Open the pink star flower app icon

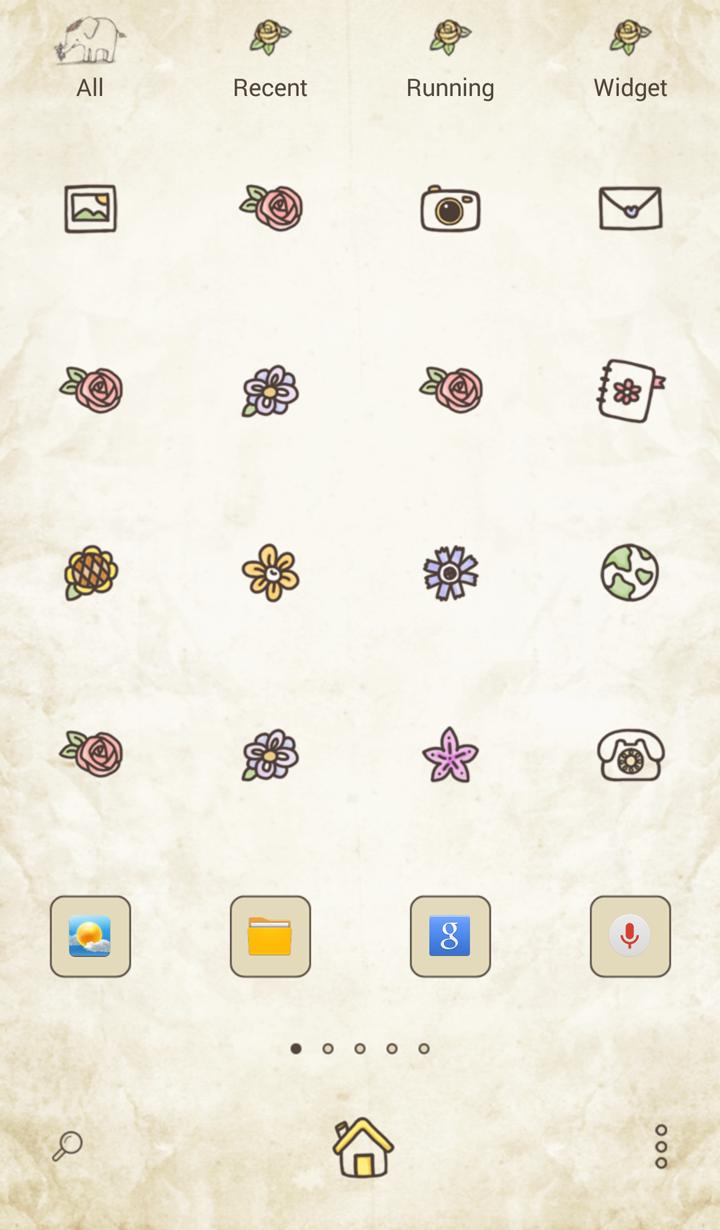click(x=450, y=755)
